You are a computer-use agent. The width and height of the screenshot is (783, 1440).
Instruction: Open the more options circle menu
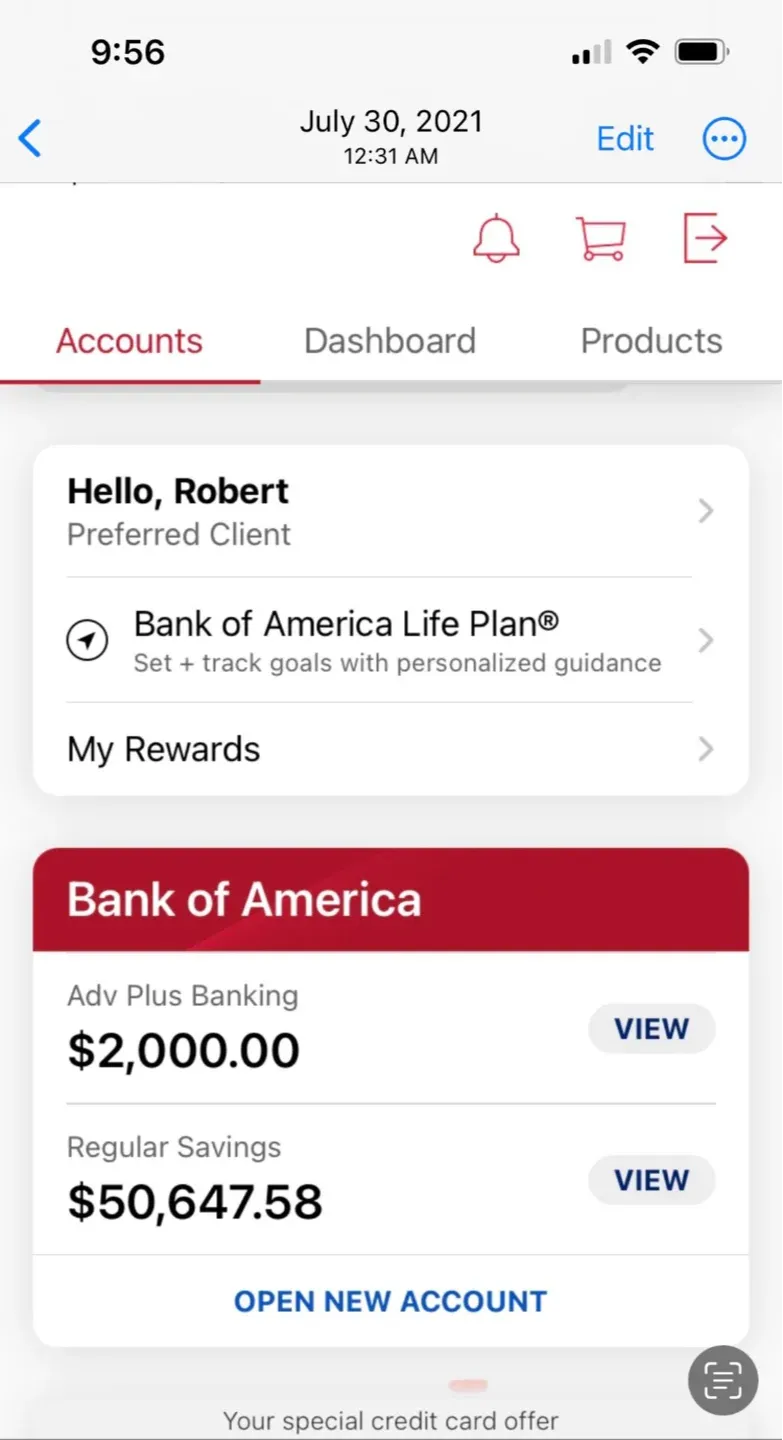pyautogui.click(x=724, y=139)
